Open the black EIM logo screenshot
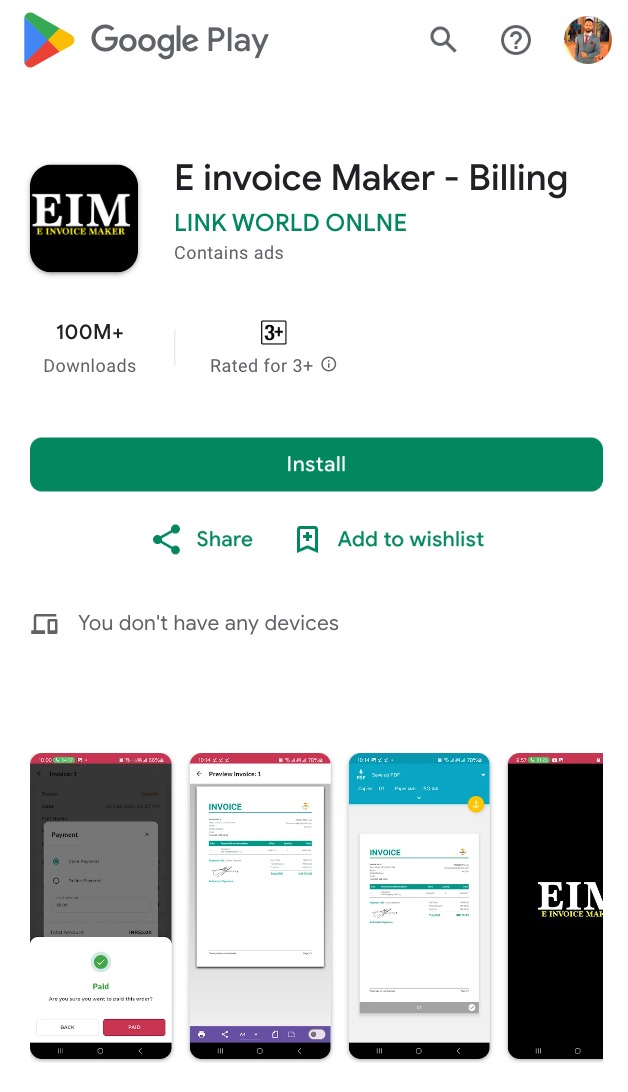The width and height of the screenshot is (628, 1092). coord(556,905)
